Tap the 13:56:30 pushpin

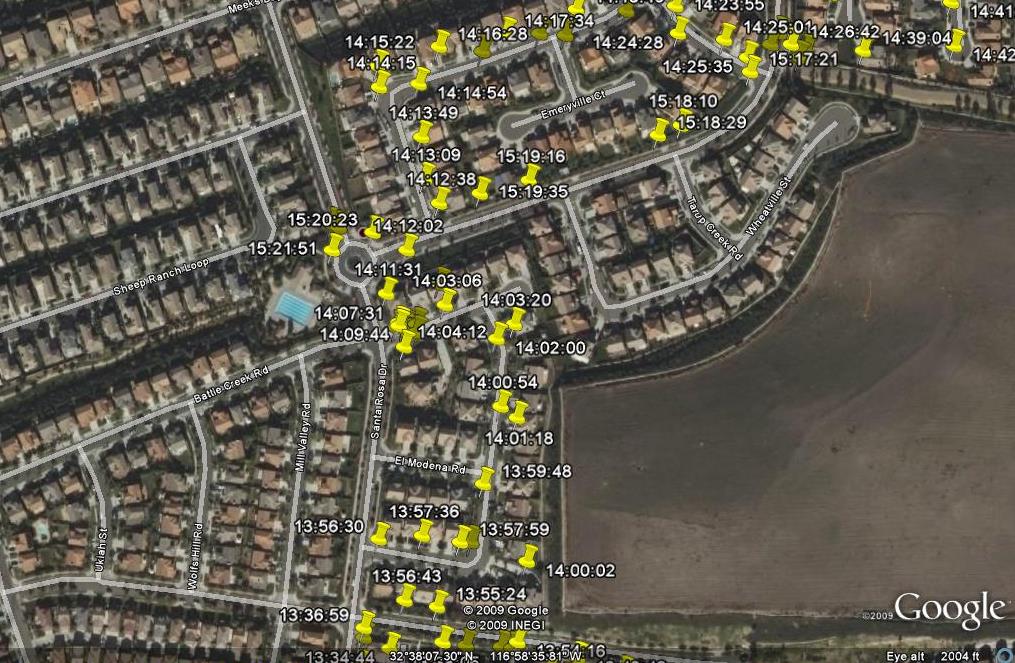click(x=380, y=534)
